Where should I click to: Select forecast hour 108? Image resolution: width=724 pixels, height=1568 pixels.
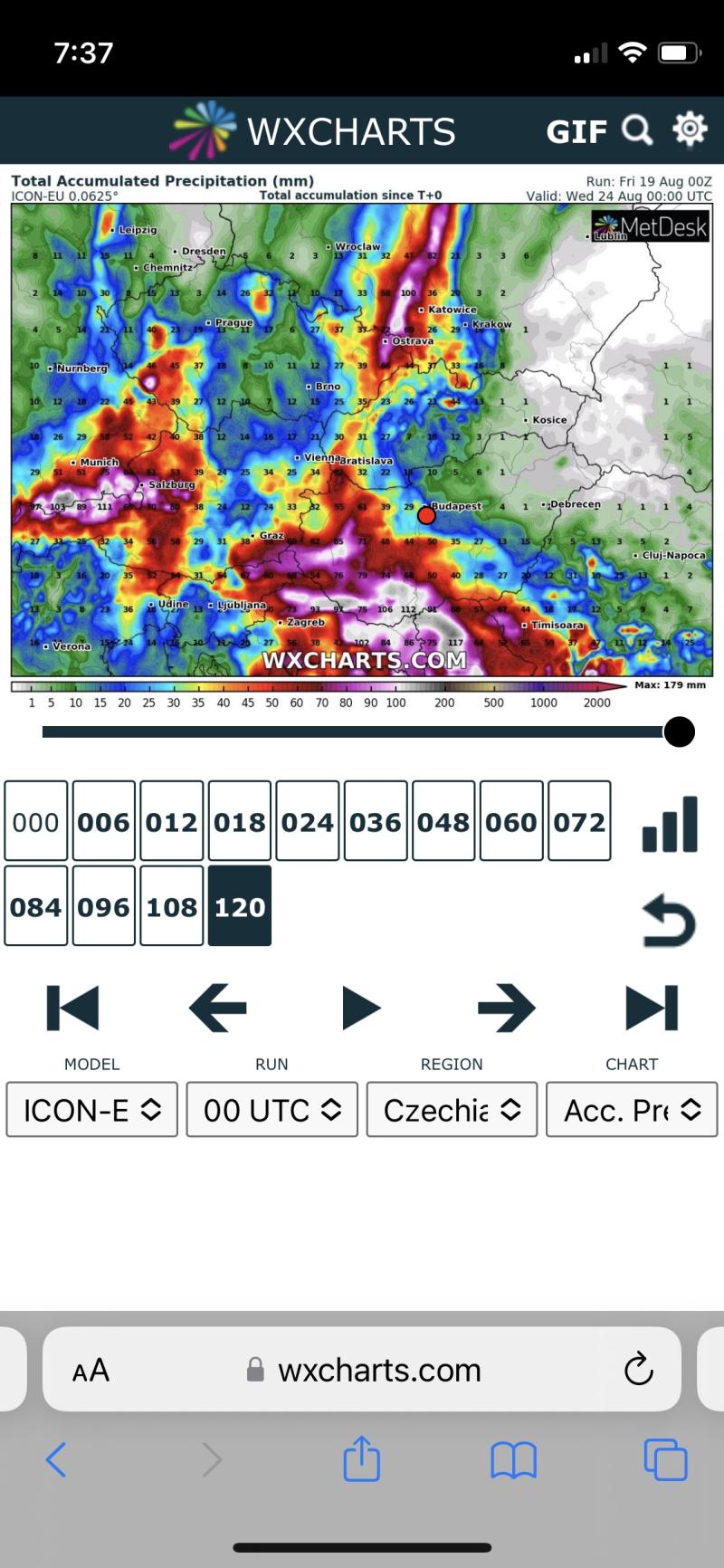172,906
